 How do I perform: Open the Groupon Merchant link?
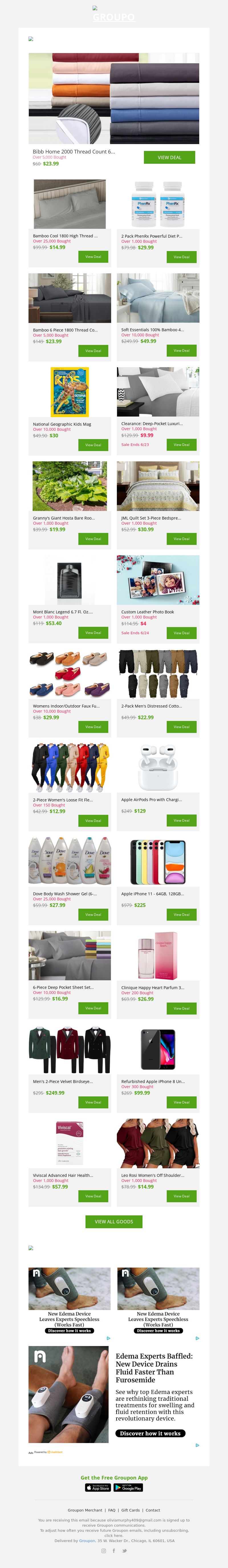(x=85, y=1510)
